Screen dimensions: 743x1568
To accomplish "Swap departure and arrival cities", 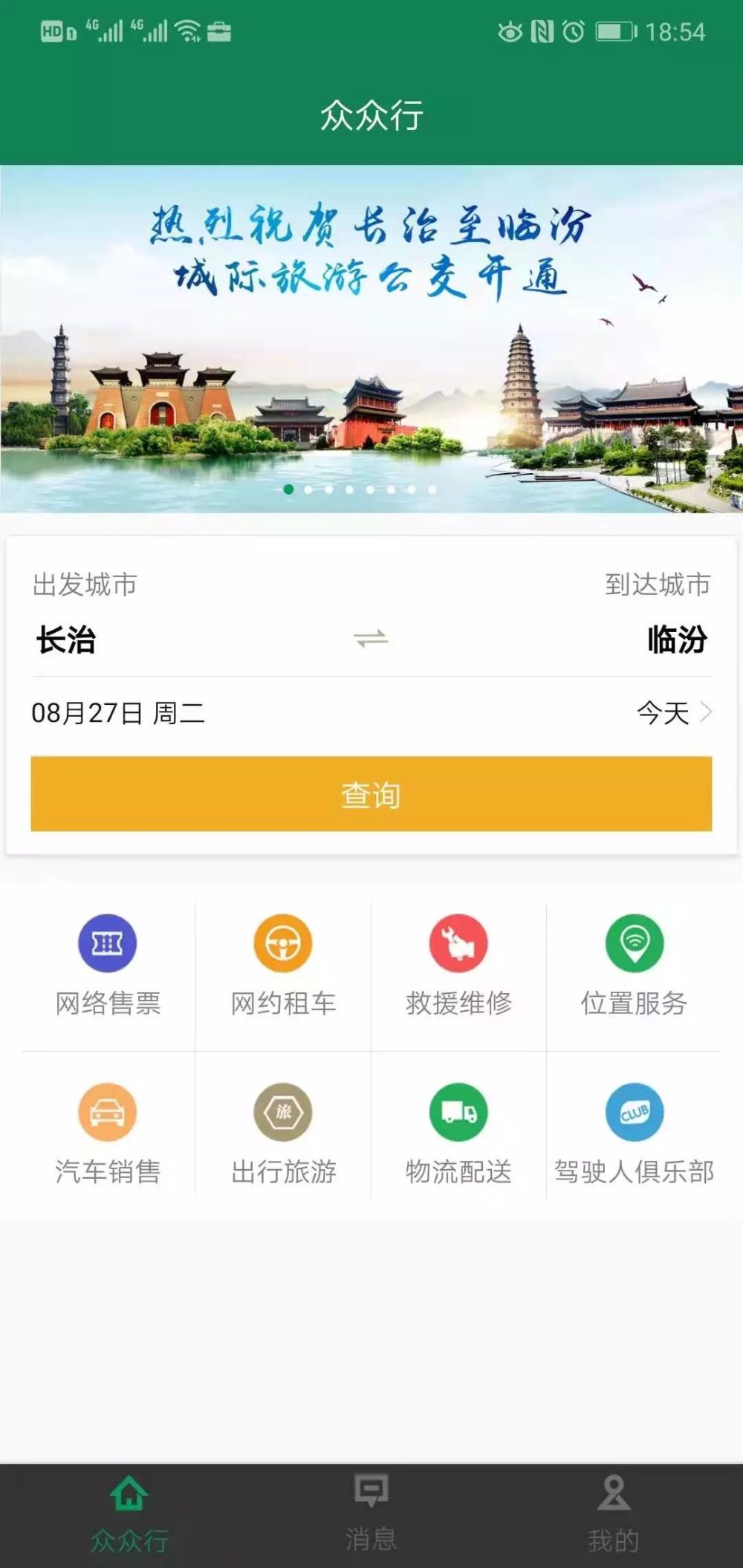I will tap(371, 639).
